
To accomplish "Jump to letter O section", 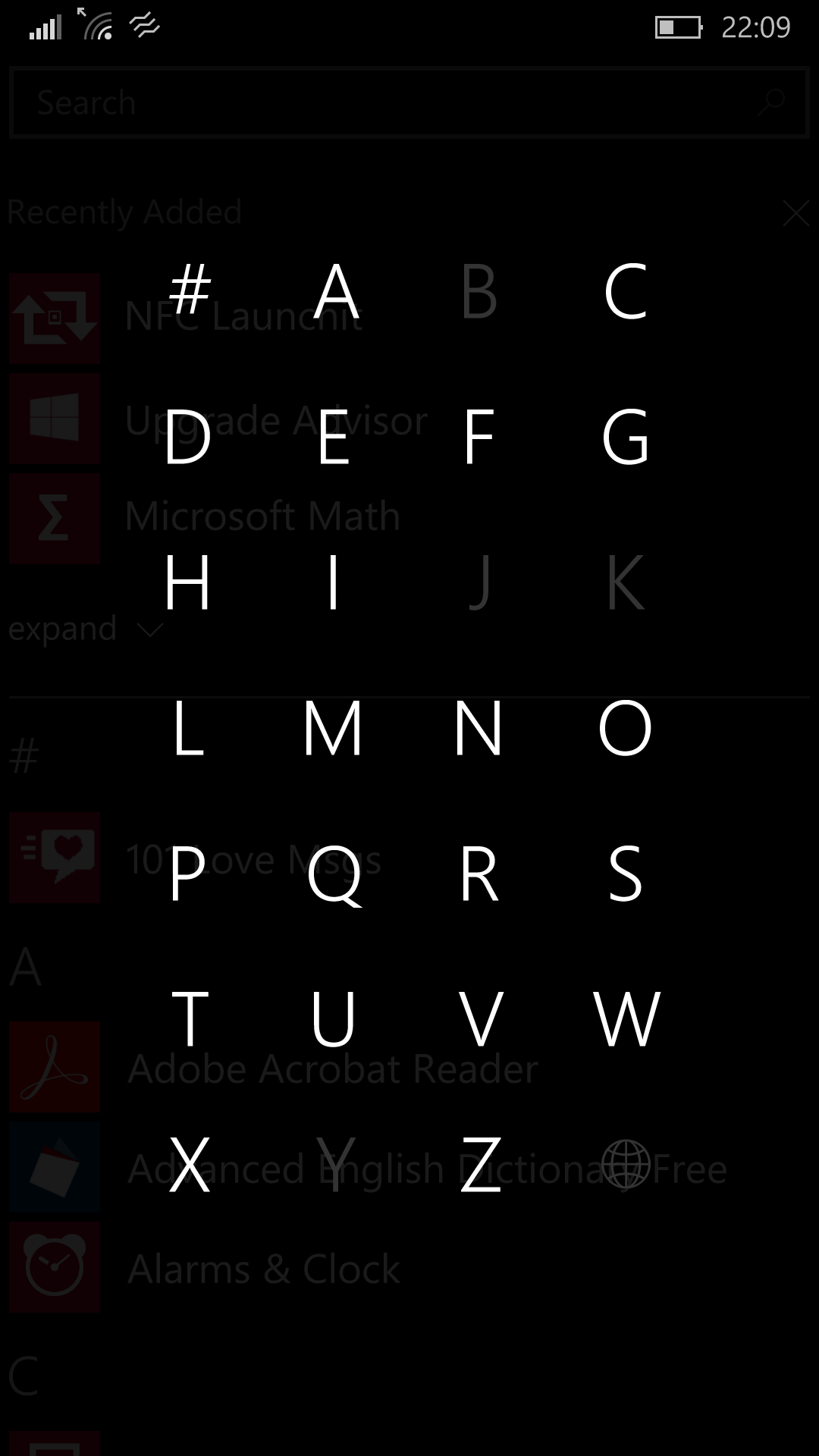I will [x=626, y=728].
